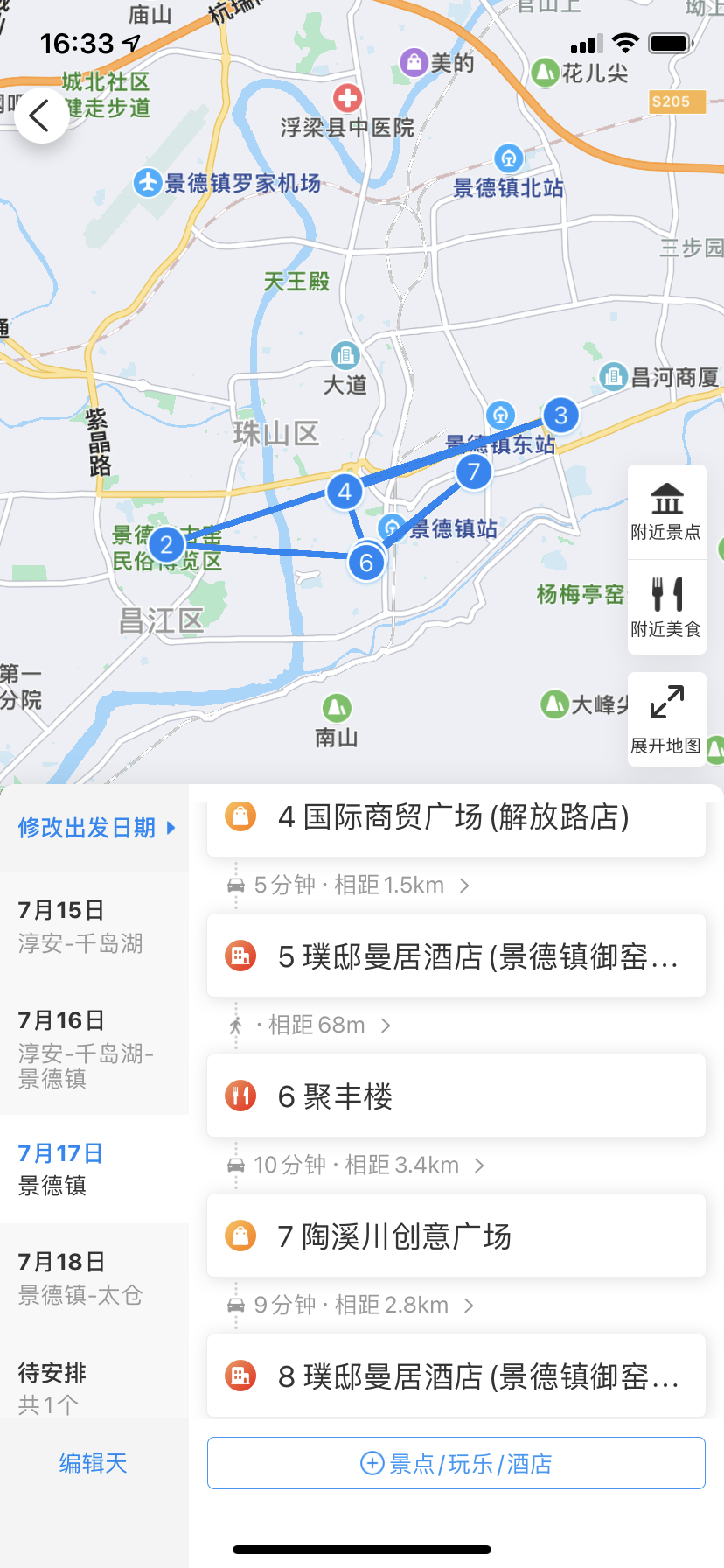Switch to the 7月16日 itinerary day
Image resolution: width=724 pixels, height=1568 pixels.
coord(94,1048)
